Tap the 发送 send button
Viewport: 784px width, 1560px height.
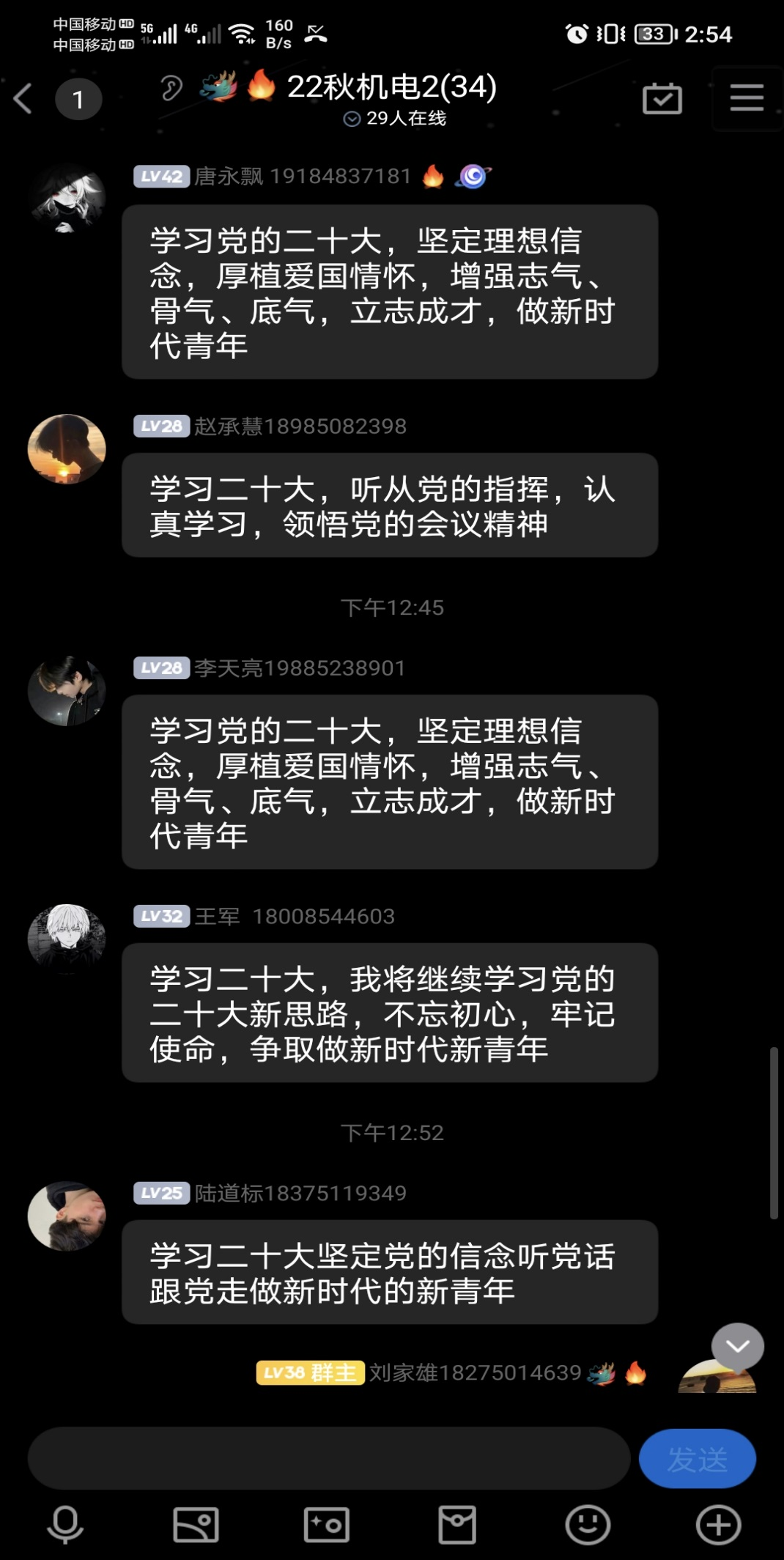point(697,1458)
